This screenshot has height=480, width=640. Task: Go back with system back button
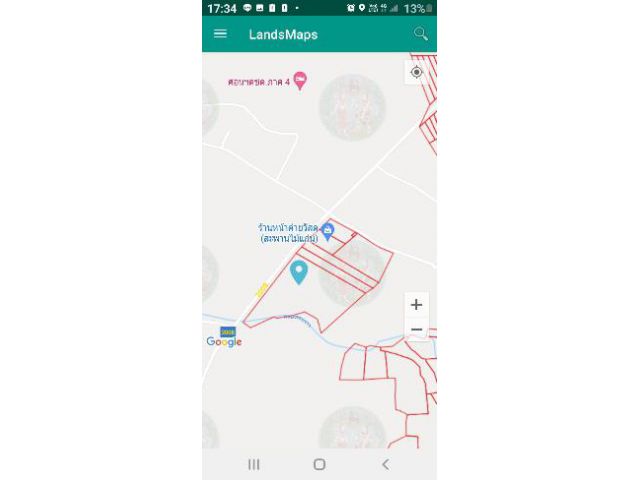click(385, 464)
